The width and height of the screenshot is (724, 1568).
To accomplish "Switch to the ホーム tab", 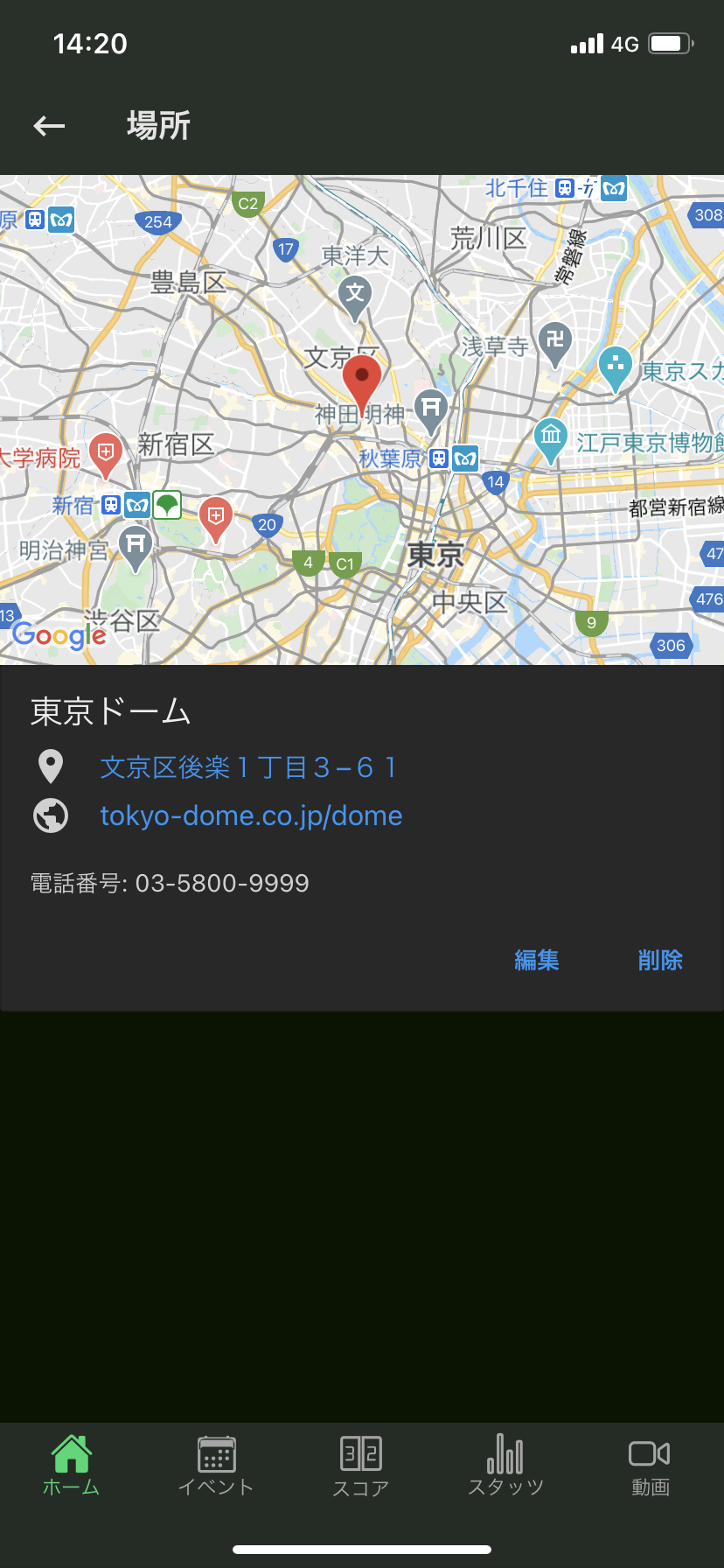I will point(72,1466).
